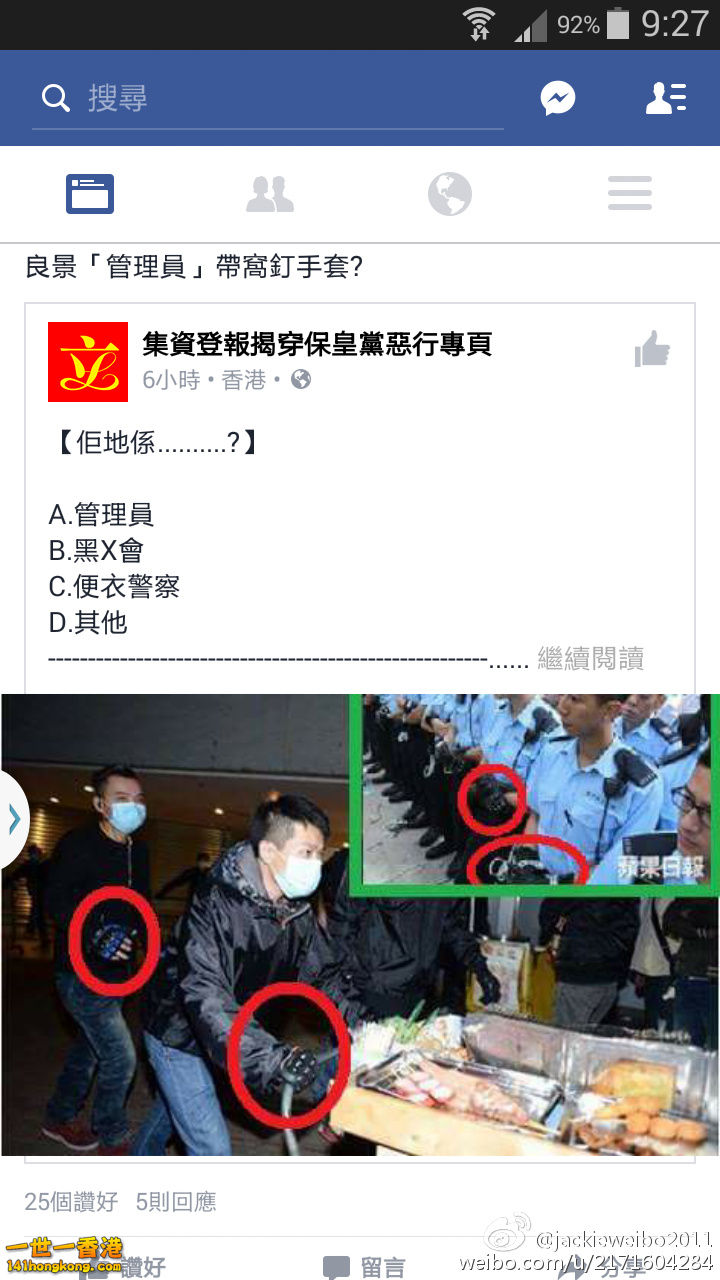Open the Messenger icon

tap(558, 98)
